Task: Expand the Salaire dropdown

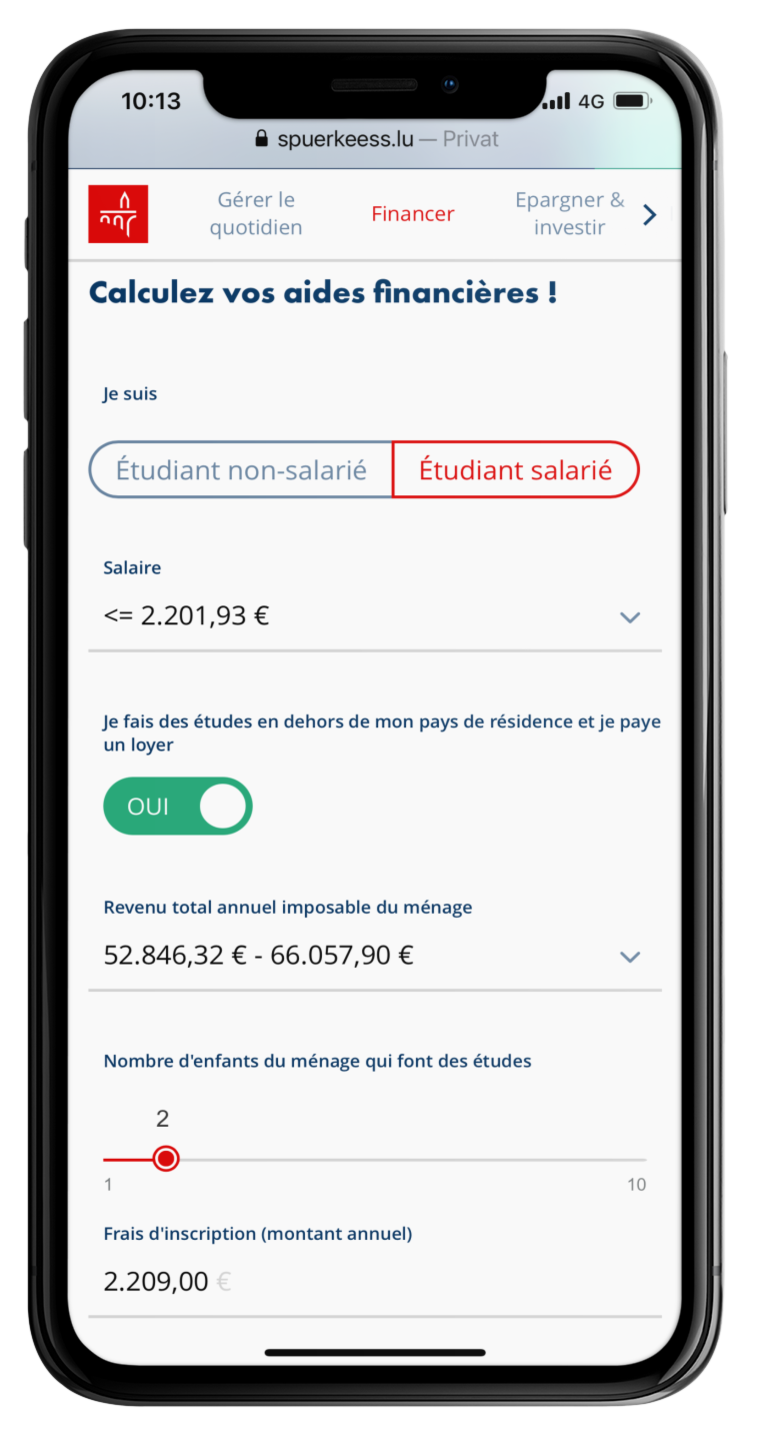Action: pyautogui.click(x=375, y=617)
